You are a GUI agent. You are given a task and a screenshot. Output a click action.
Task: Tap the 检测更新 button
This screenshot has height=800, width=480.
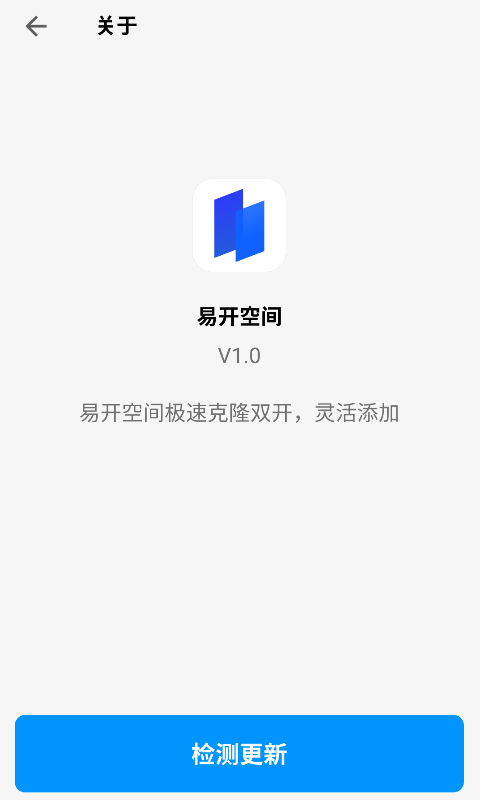(239, 753)
